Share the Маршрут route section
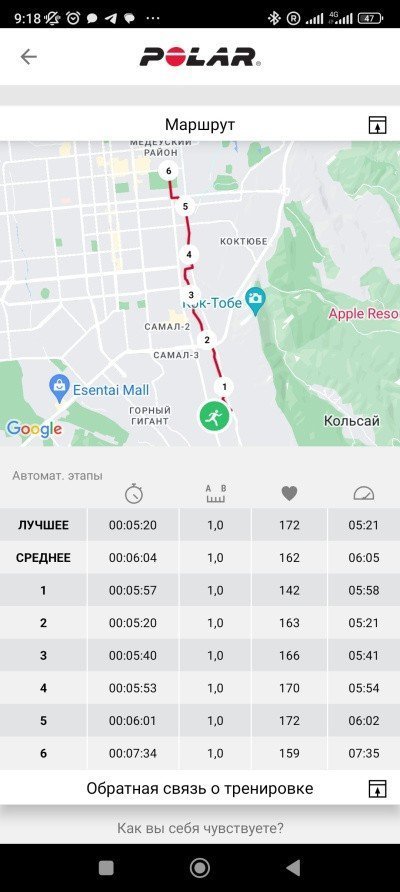400x892 pixels. pyautogui.click(x=377, y=125)
